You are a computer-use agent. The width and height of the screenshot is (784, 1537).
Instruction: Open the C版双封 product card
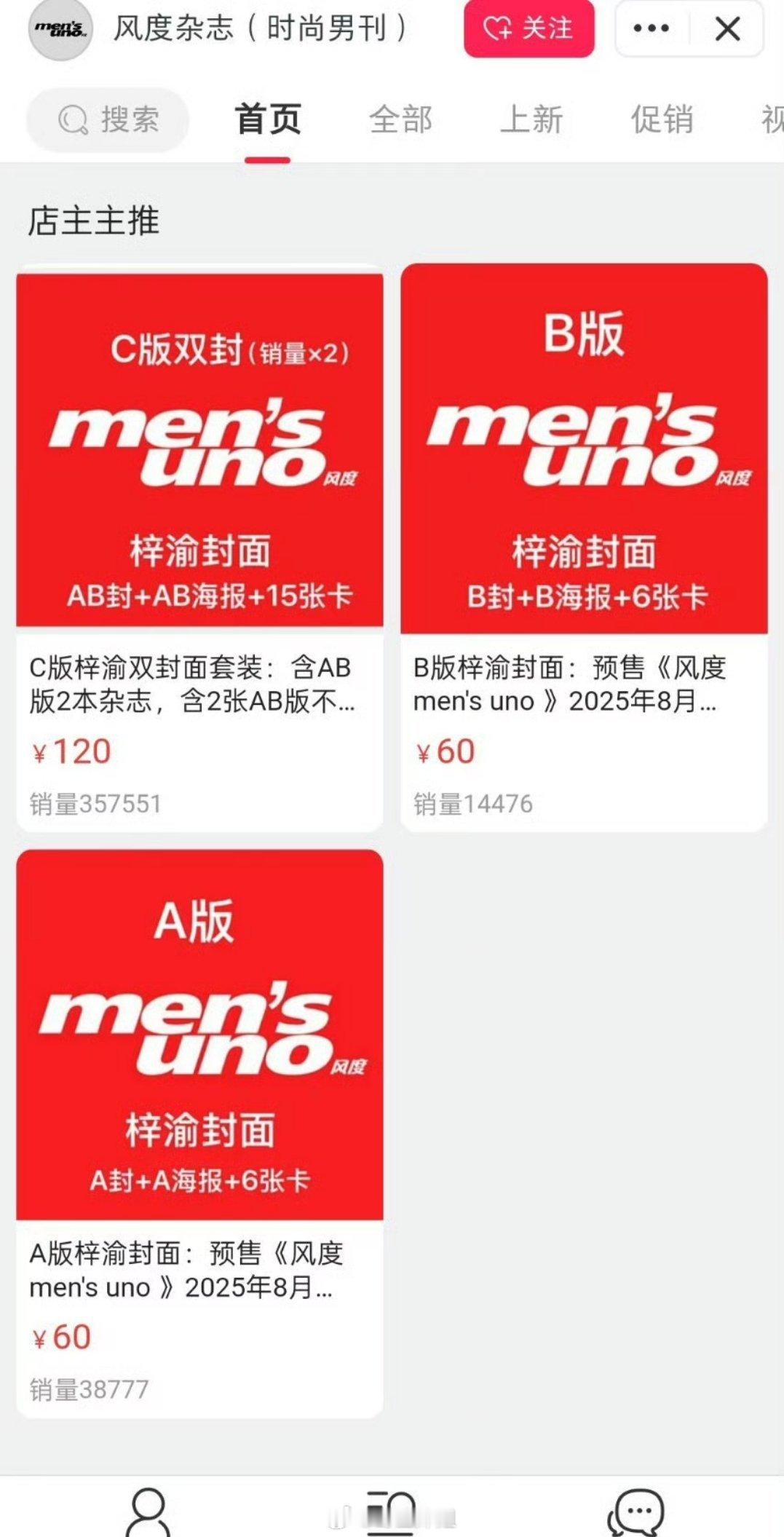(199, 548)
